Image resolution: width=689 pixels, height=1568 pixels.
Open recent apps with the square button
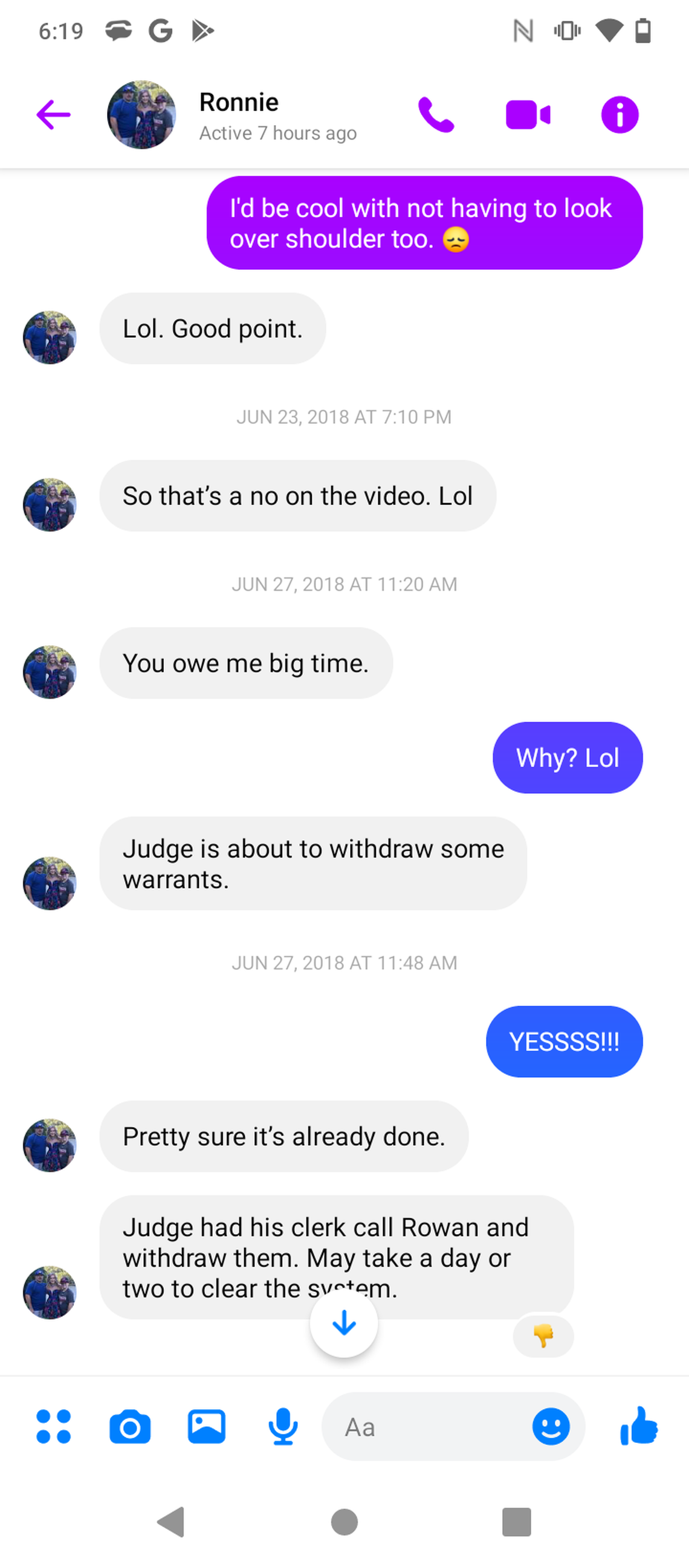click(516, 1522)
